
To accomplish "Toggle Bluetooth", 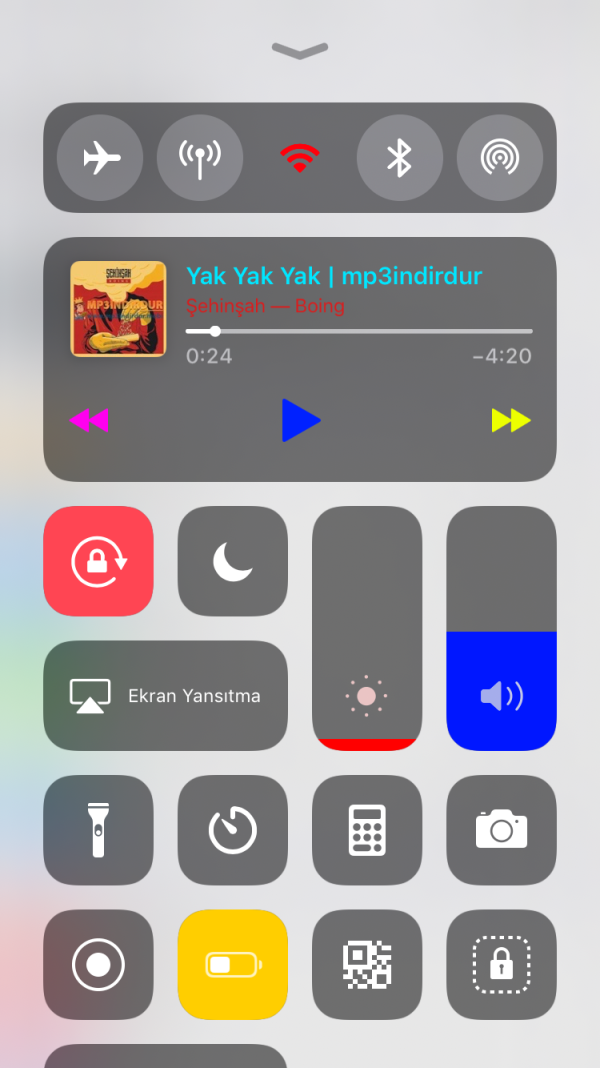I will click(x=400, y=158).
